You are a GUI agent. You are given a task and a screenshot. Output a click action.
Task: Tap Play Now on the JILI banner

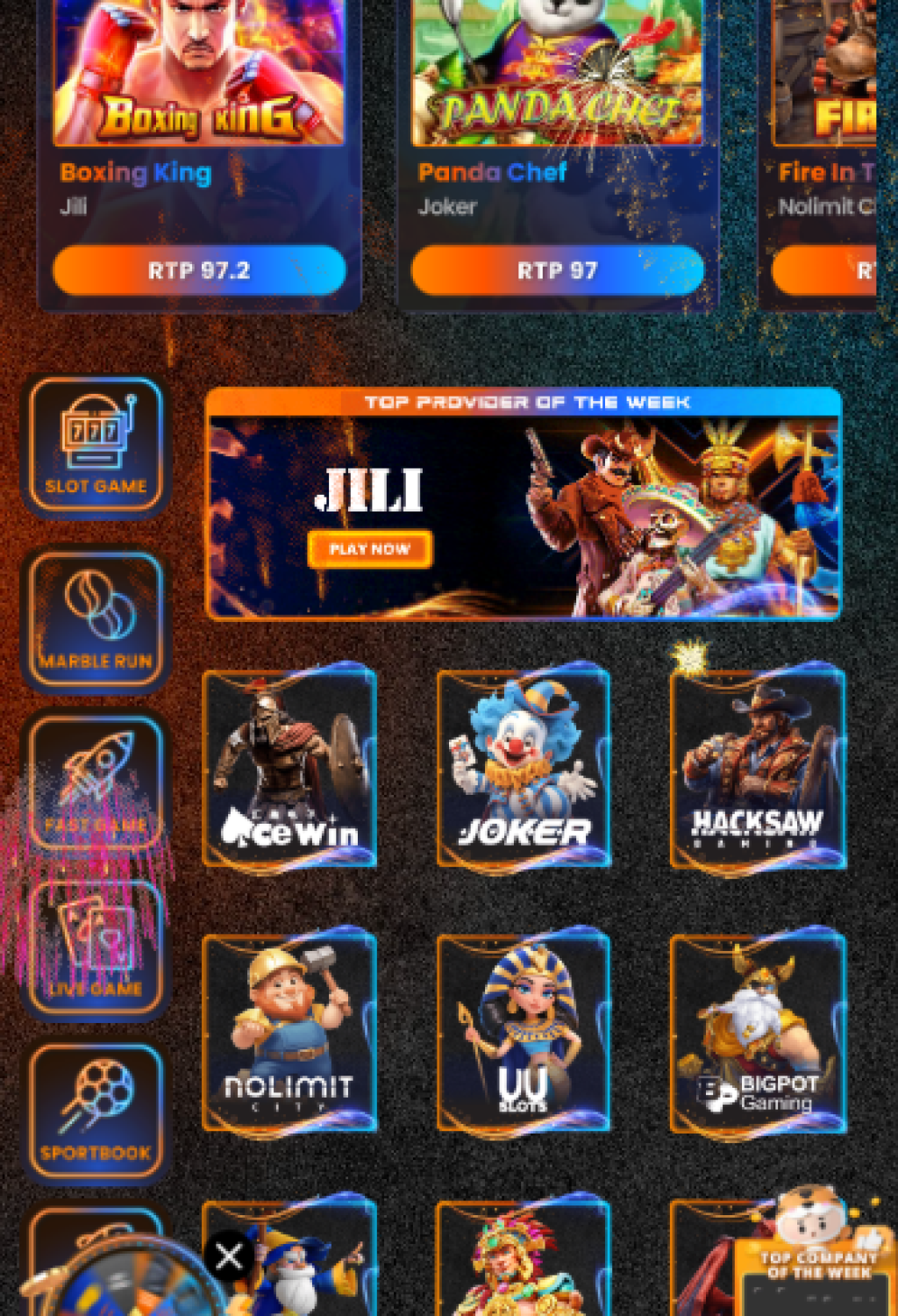pyautogui.click(x=369, y=549)
